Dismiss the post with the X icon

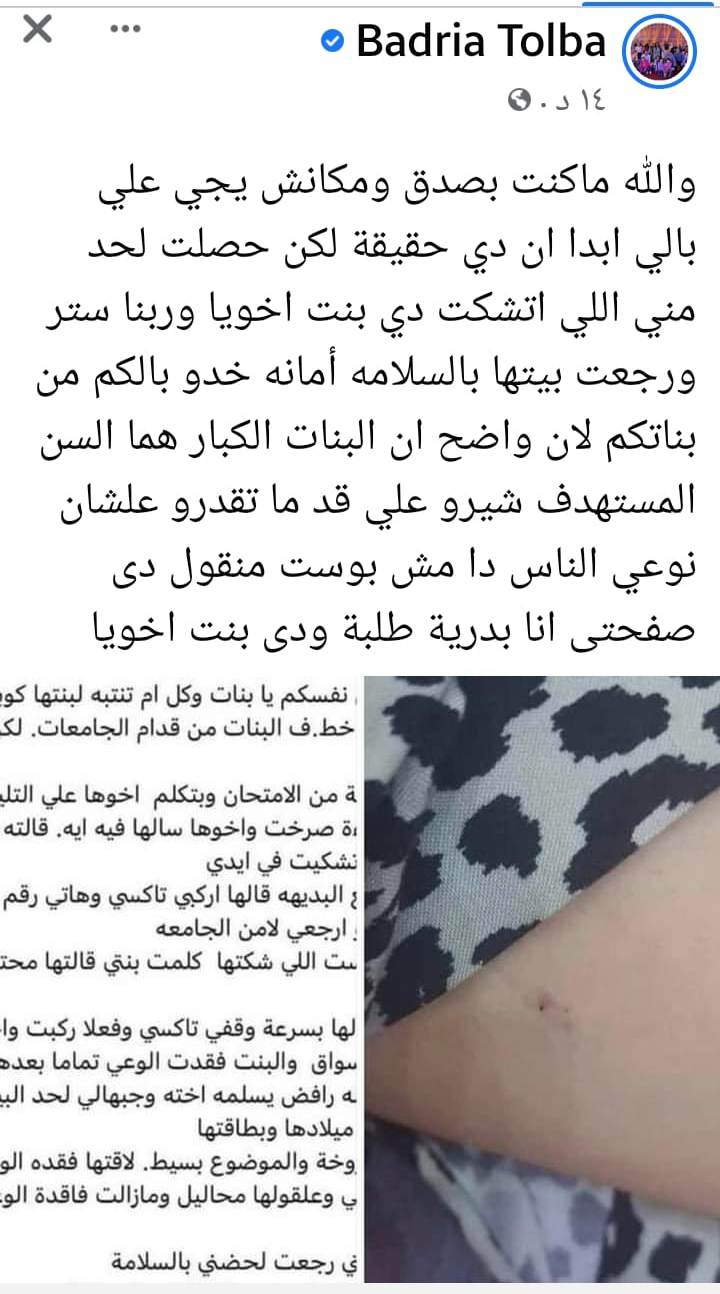[x=37, y=30]
